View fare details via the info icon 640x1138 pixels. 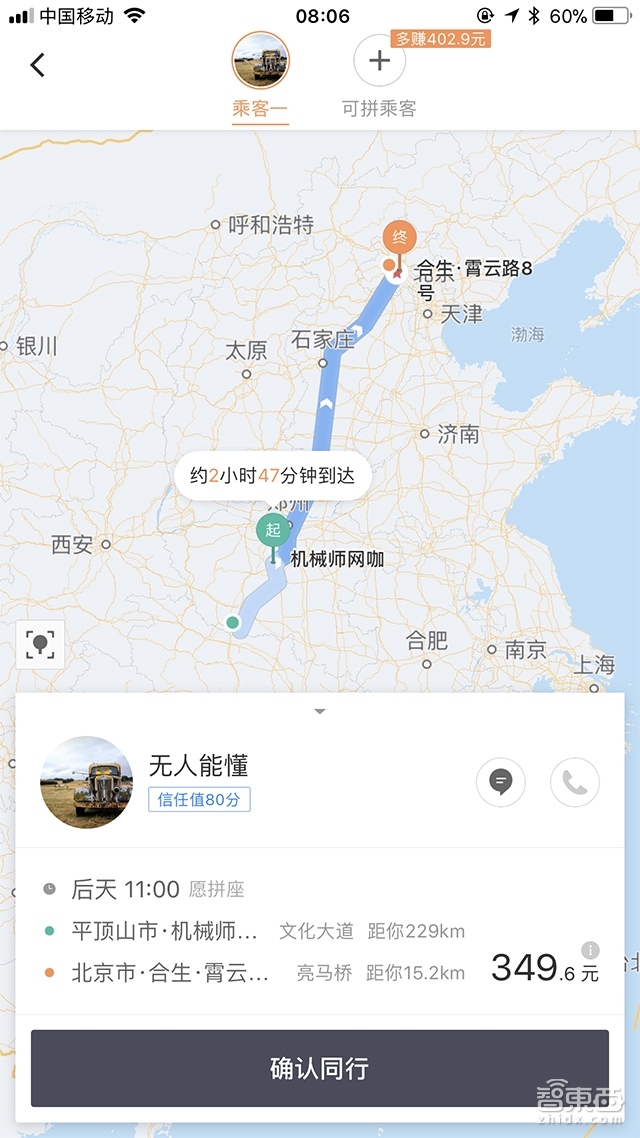(590, 950)
